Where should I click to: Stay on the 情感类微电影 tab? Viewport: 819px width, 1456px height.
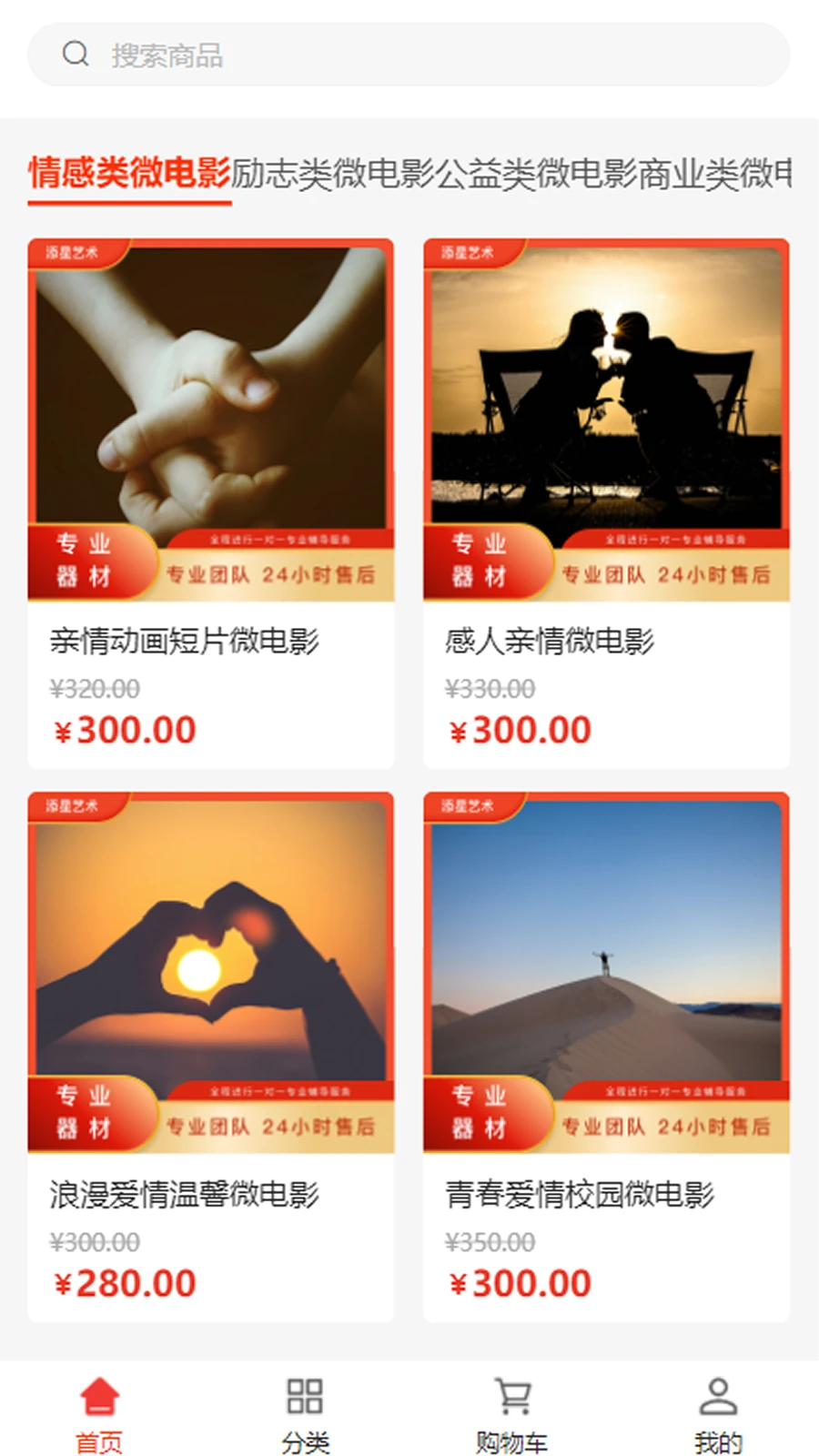pyautogui.click(x=129, y=173)
